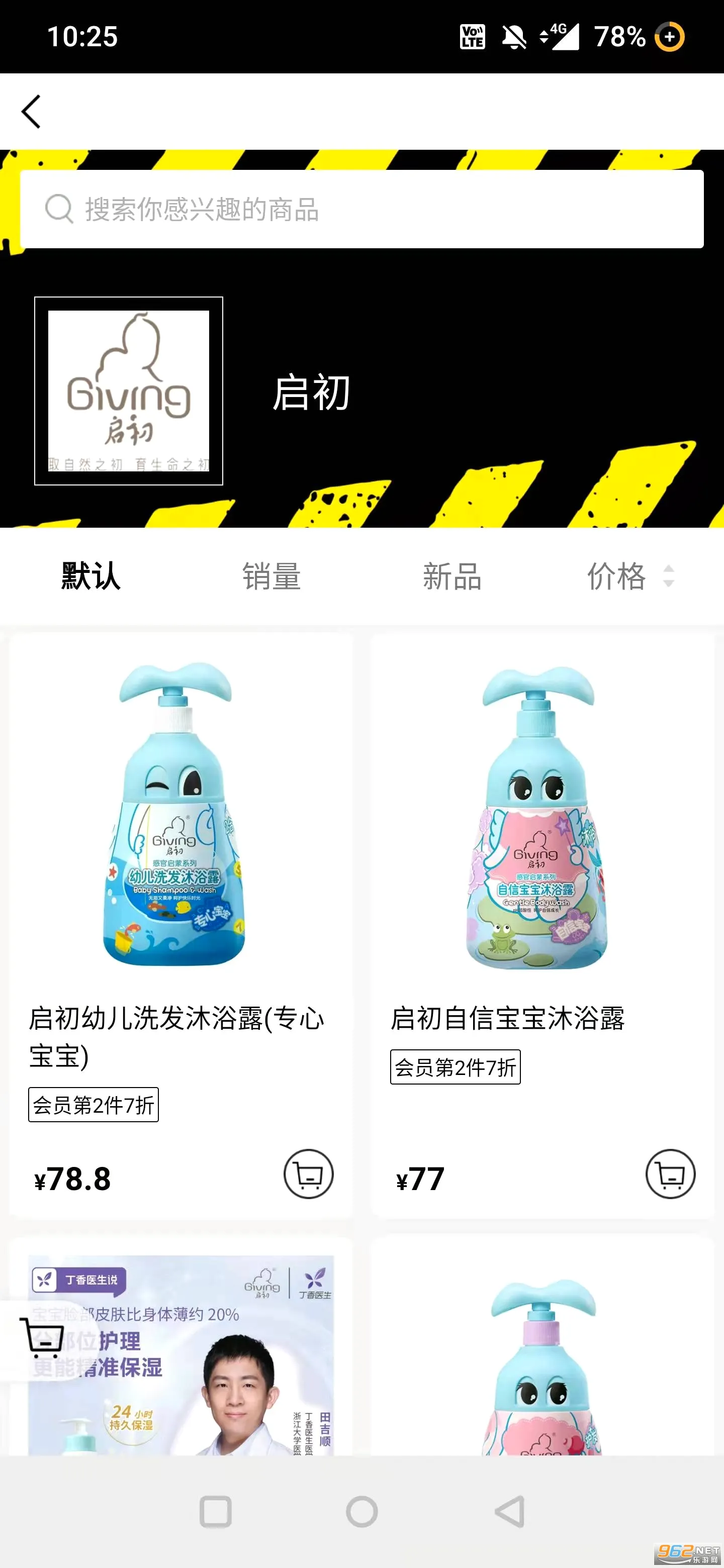This screenshot has width=724, height=1568.
Task: Add the ¥78.8 shampoo to cart
Action: [309, 1173]
